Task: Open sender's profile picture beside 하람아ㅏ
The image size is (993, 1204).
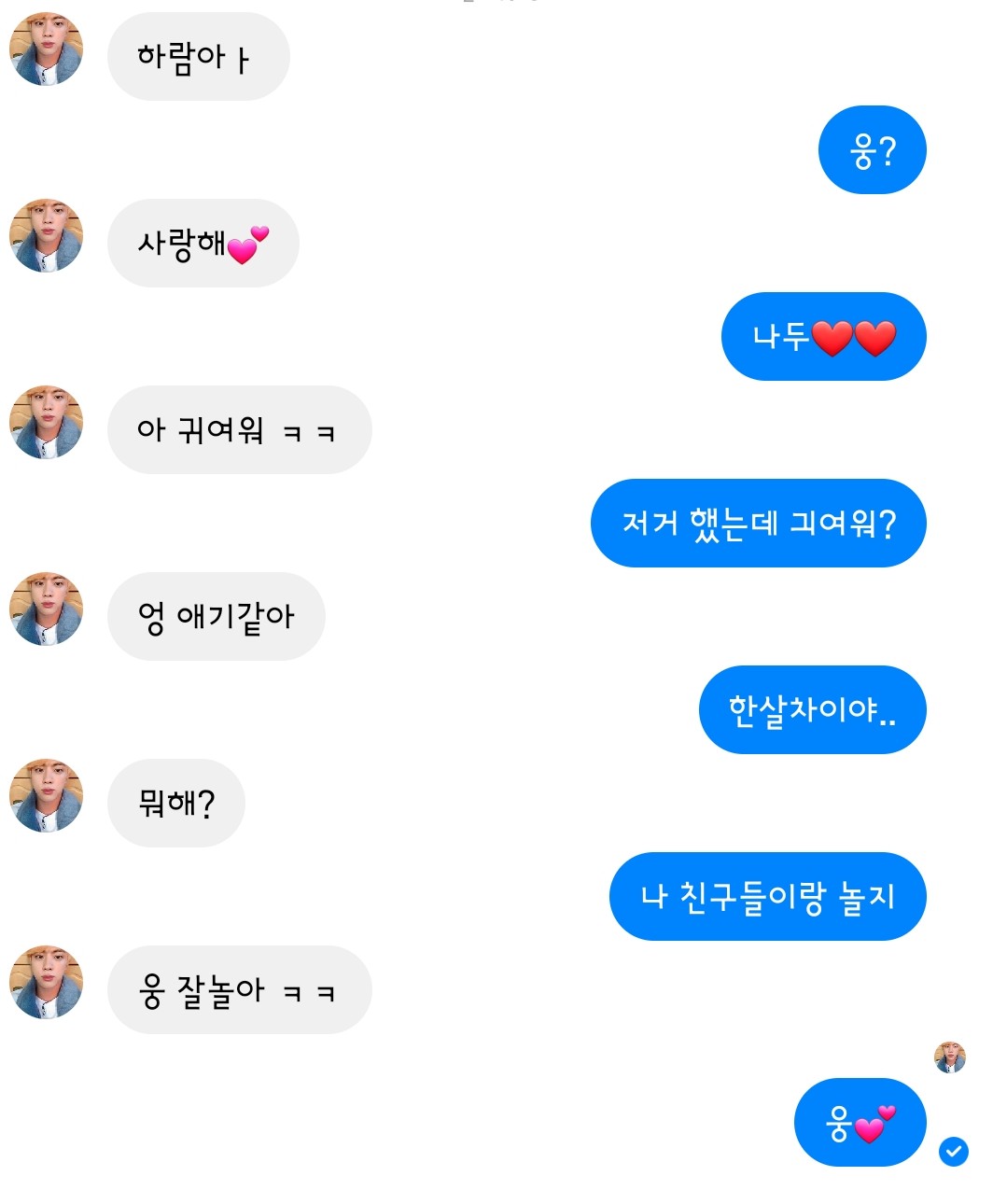Action: [46, 49]
